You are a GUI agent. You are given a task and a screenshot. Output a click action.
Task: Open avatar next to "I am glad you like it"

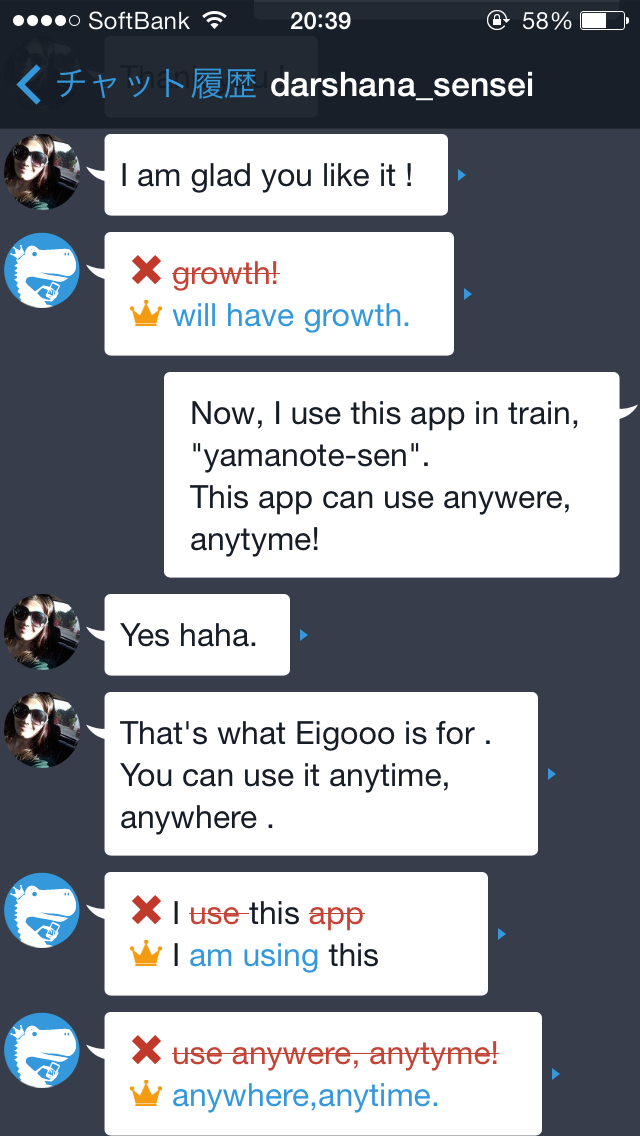42,172
